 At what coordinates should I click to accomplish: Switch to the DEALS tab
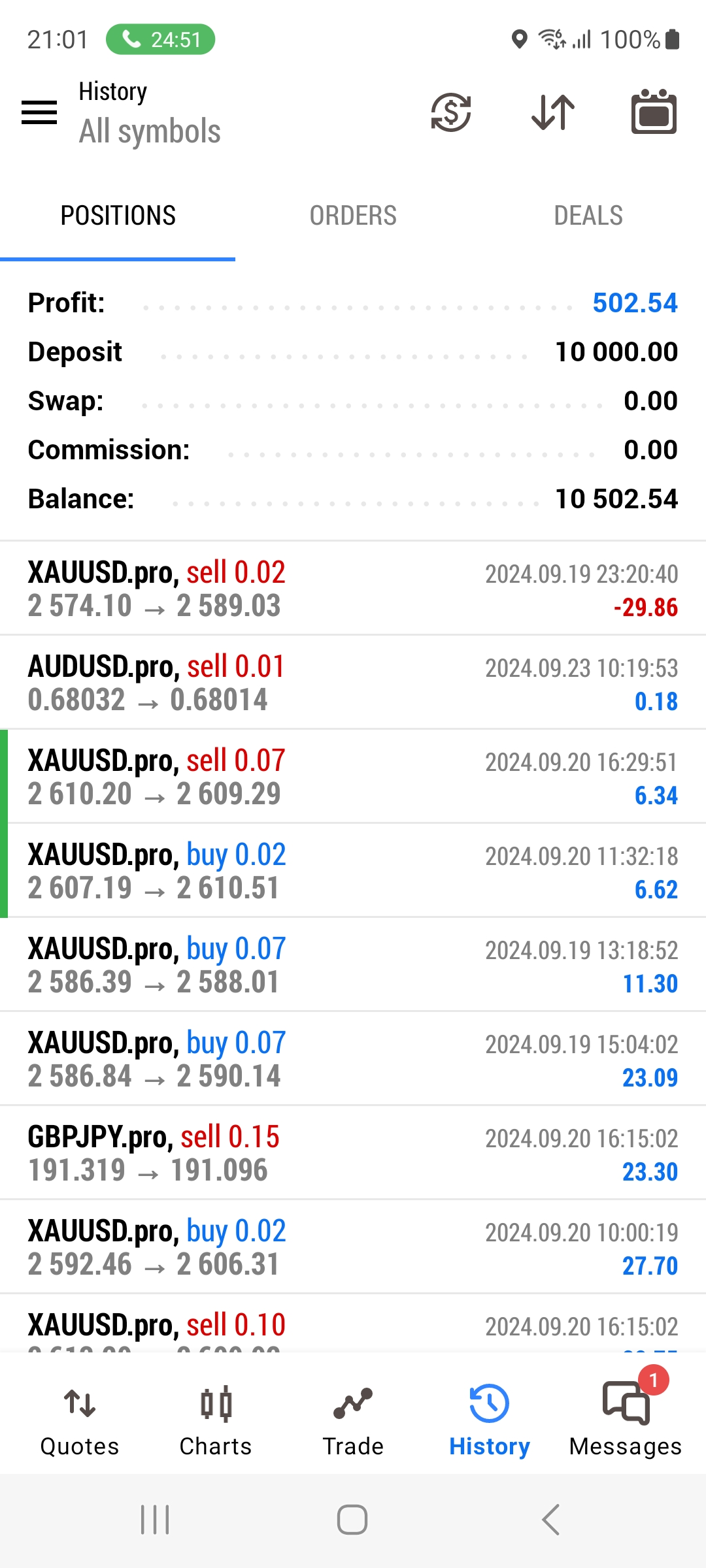pyautogui.click(x=588, y=216)
